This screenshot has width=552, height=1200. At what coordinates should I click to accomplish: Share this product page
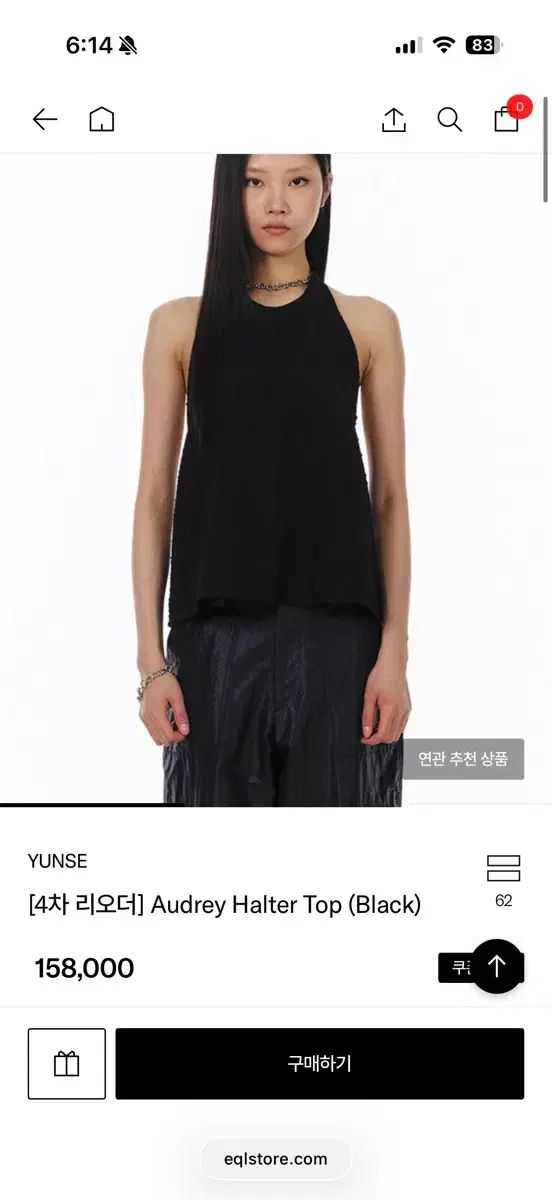click(x=394, y=120)
